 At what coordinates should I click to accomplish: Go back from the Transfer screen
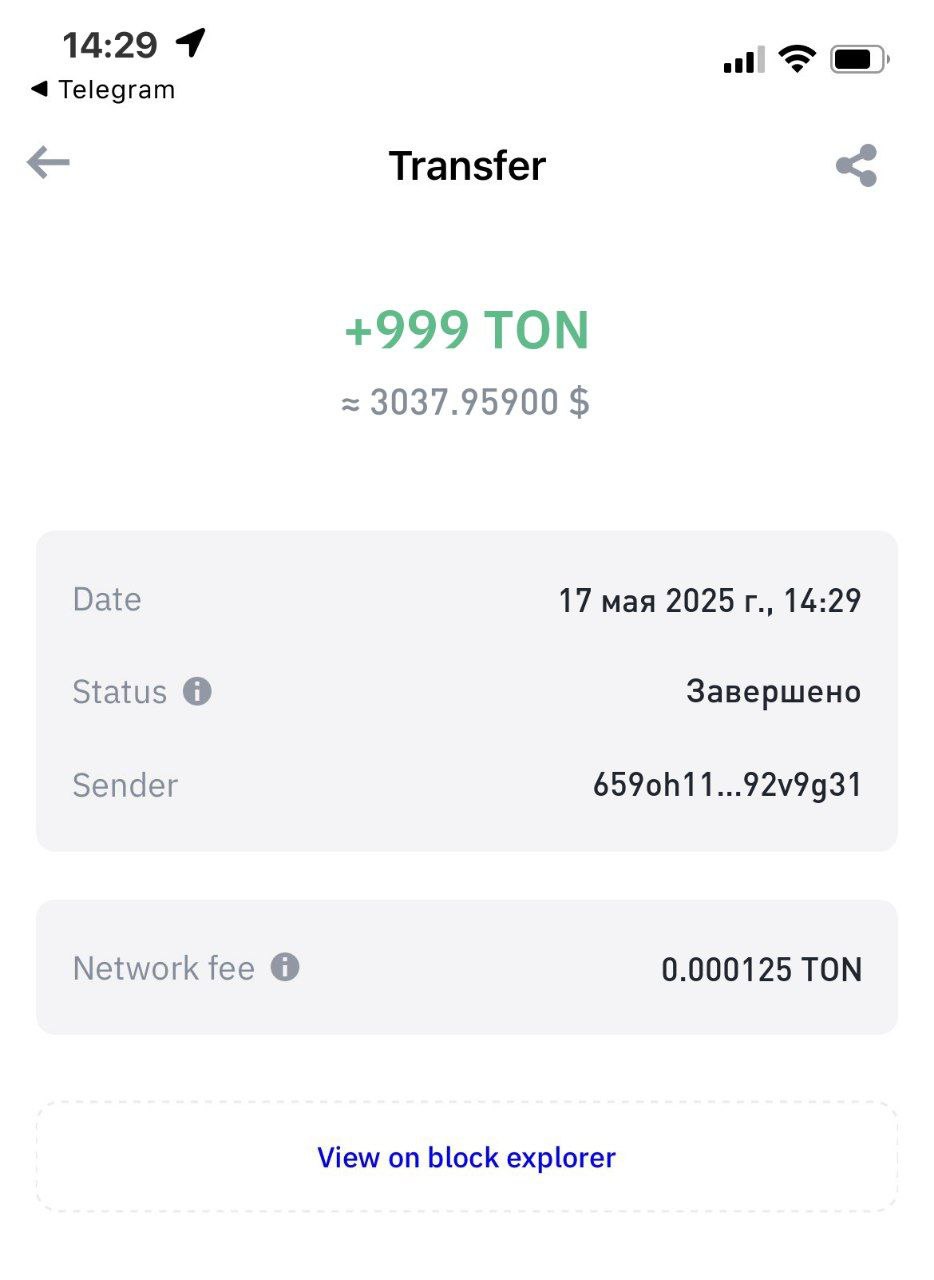[x=48, y=162]
